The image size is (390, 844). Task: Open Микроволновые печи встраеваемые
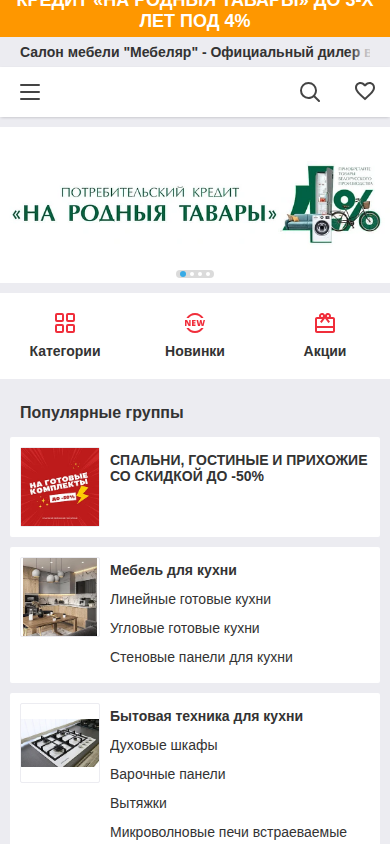[x=228, y=832]
